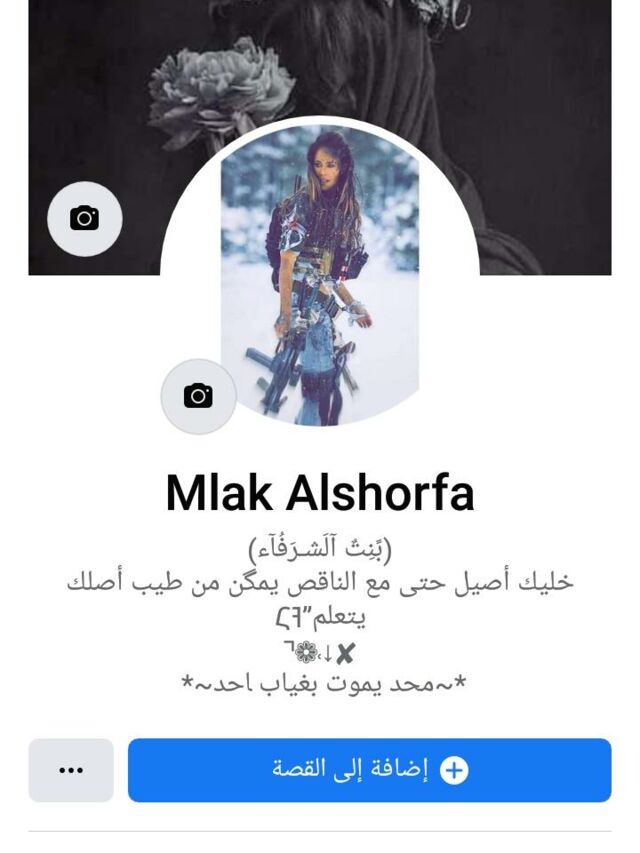Viewport: 640px width, 853px height.
Task: Open the three-dots more options button
Action: point(71,770)
